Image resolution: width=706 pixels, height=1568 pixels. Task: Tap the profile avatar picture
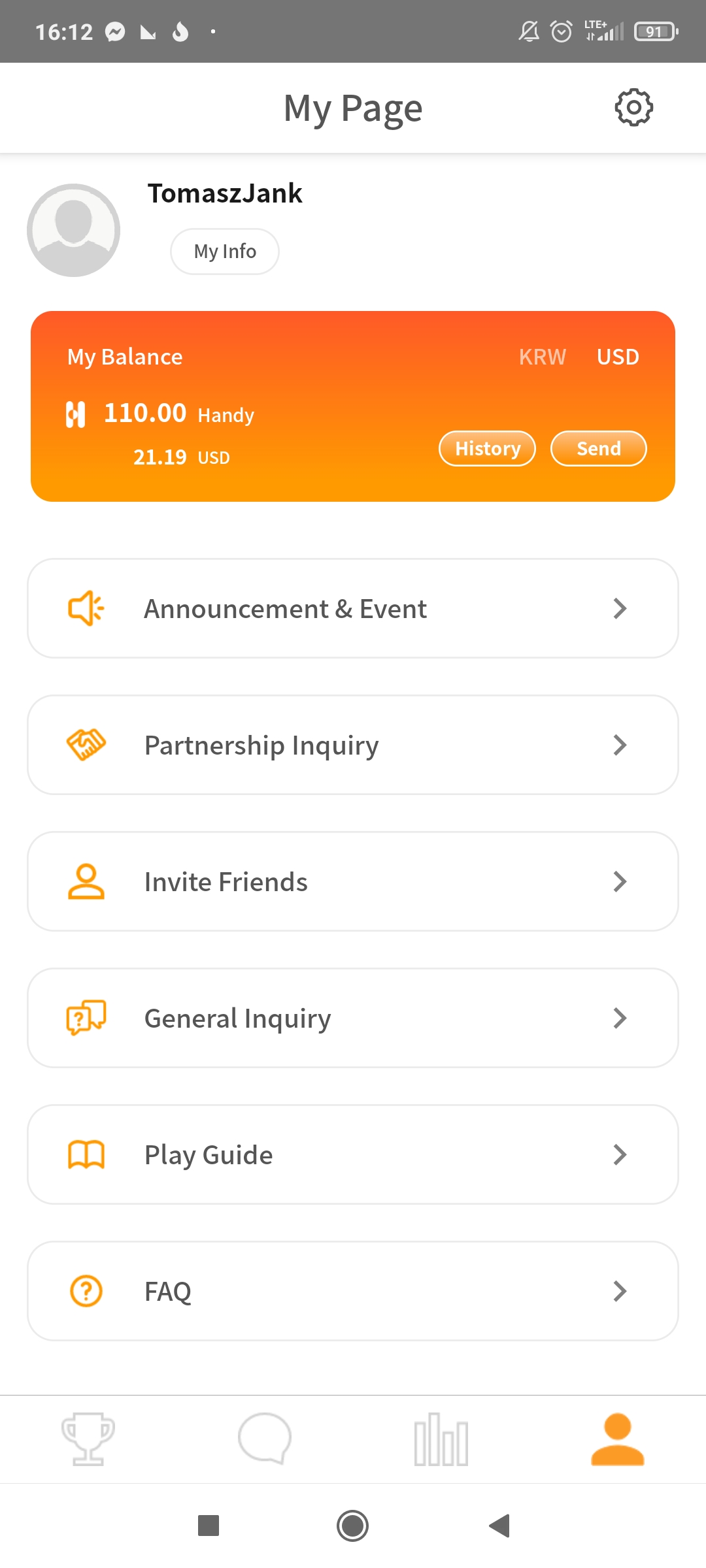(x=73, y=230)
